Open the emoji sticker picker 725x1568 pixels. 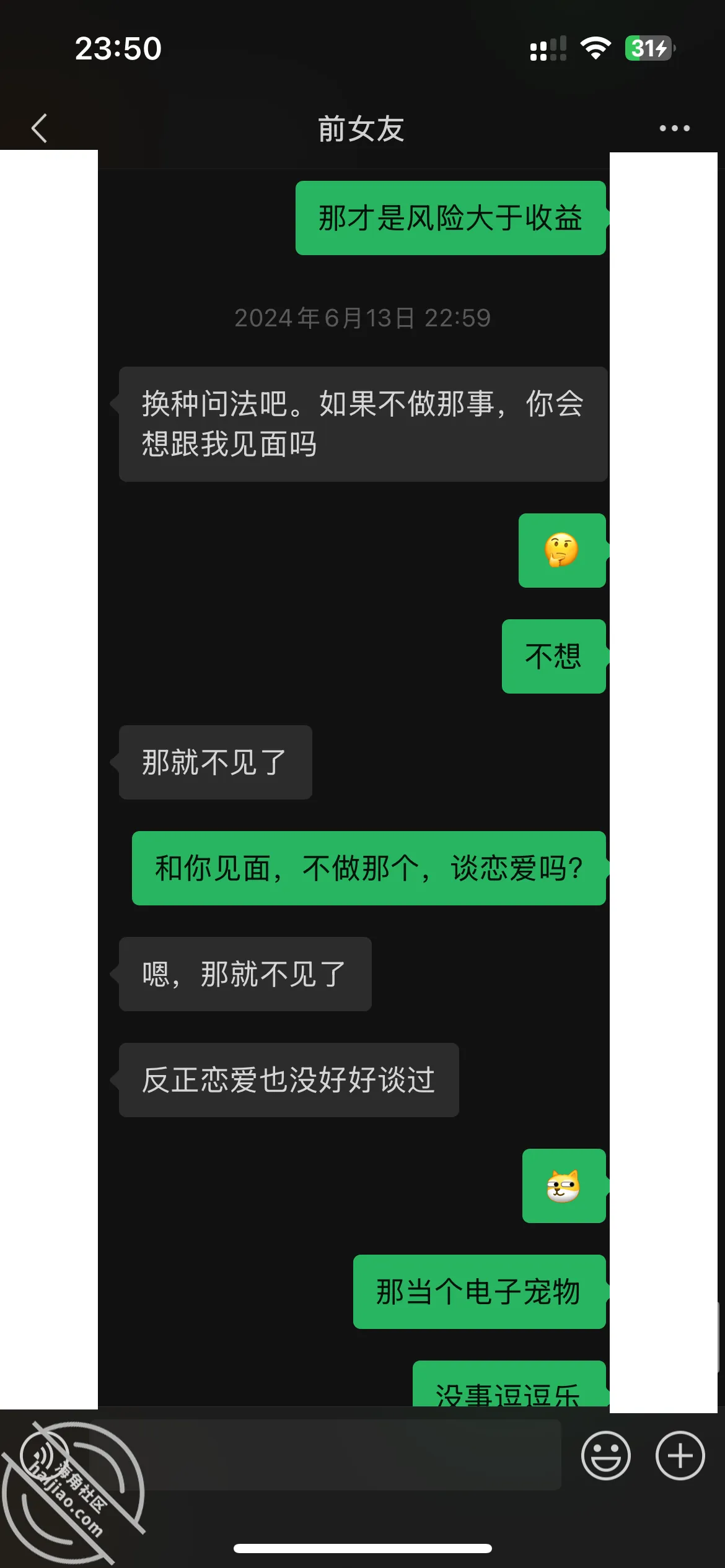(605, 1455)
